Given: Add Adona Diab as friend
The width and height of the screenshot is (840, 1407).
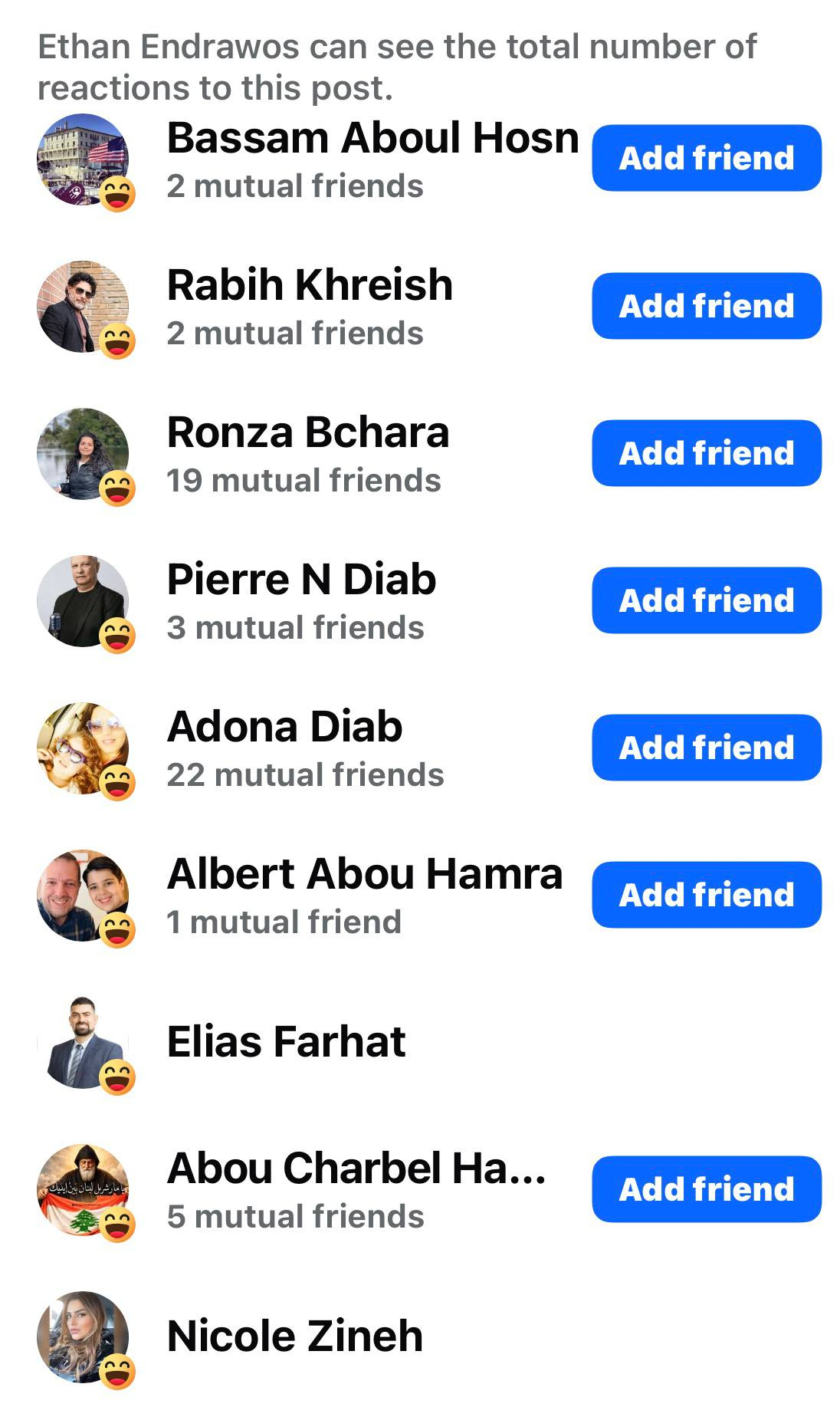Looking at the screenshot, I should [x=706, y=747].
